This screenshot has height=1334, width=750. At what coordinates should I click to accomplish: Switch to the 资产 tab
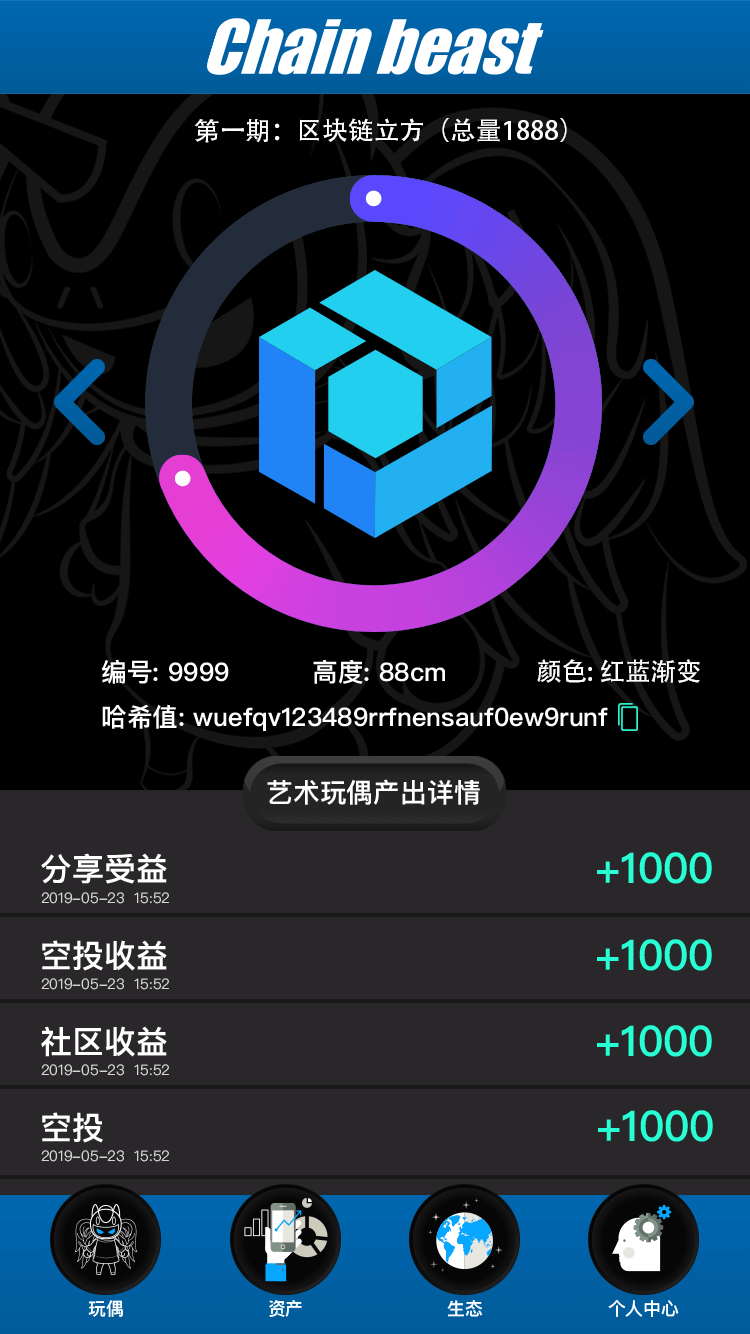tap(285, 1252)
